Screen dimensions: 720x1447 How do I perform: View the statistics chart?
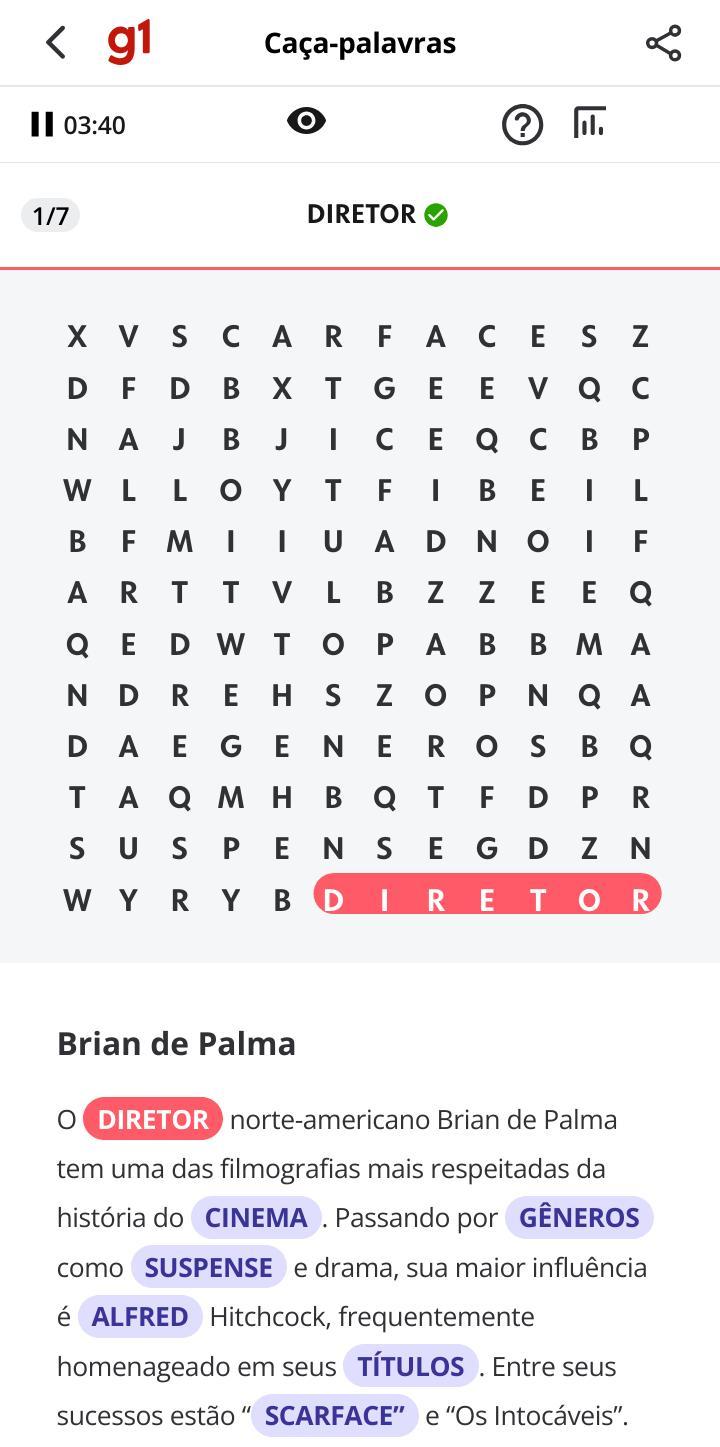tap(589, 123)
